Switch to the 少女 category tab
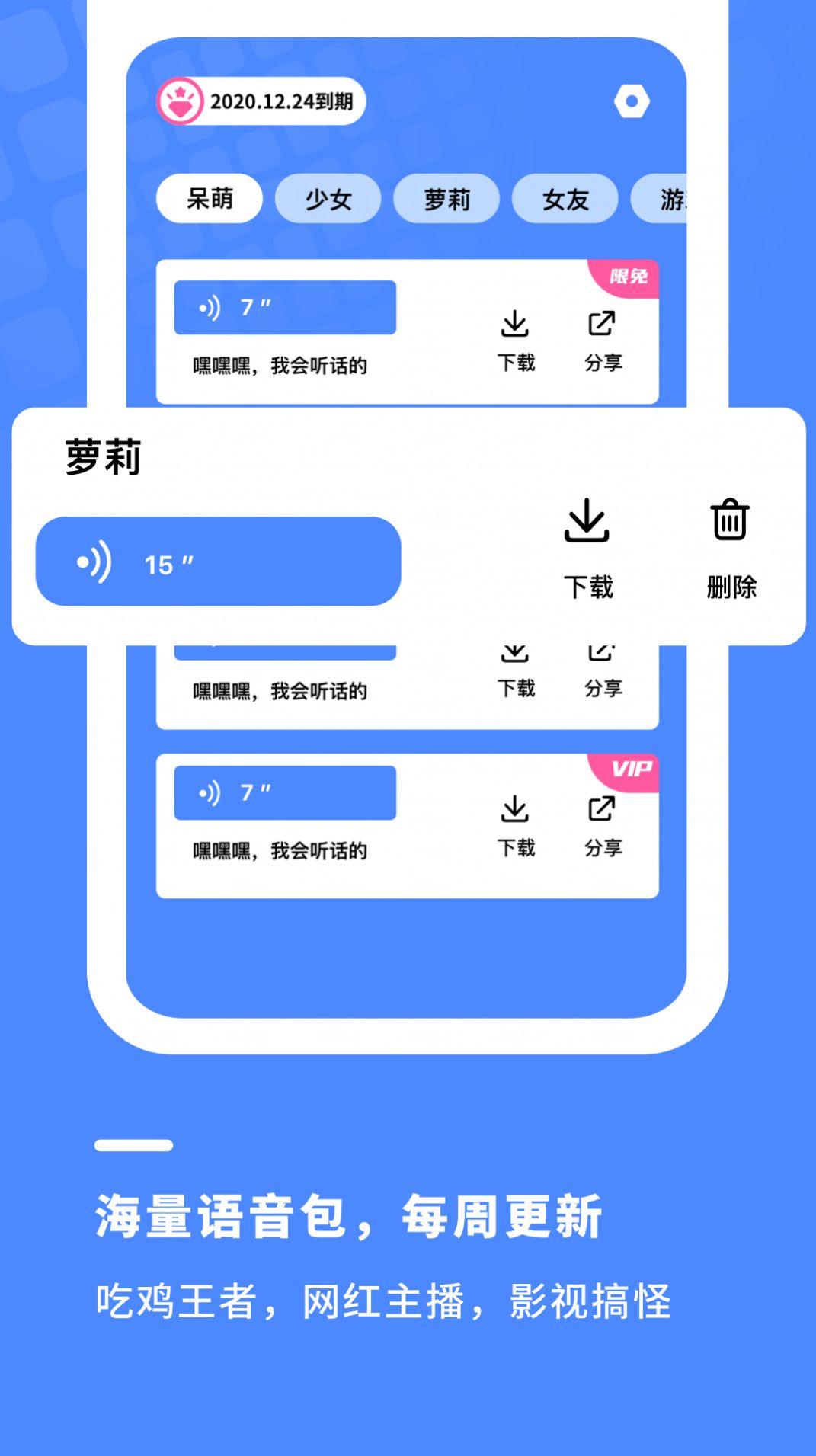Viewport: 816px width, 1456px height. 330,199
